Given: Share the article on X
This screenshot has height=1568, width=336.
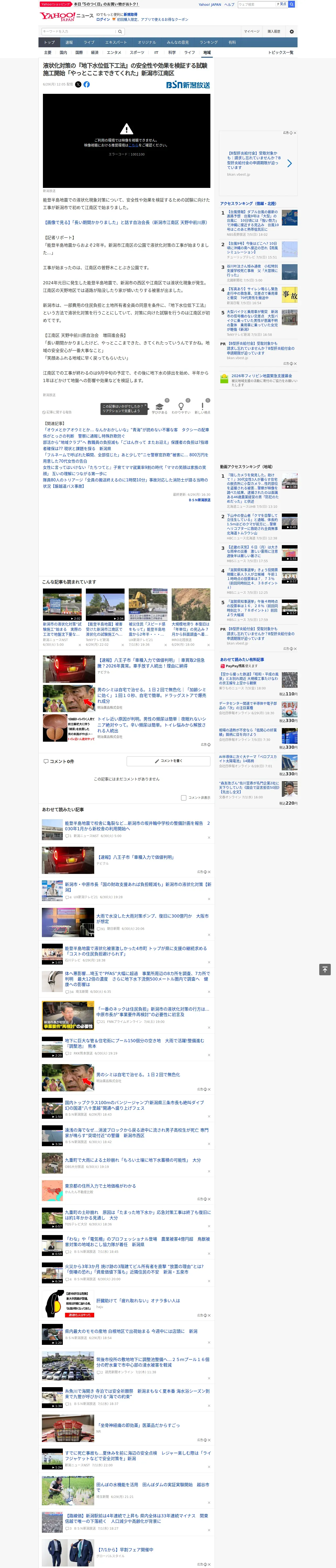Looking at the screenshot, I should pos(78,85).
